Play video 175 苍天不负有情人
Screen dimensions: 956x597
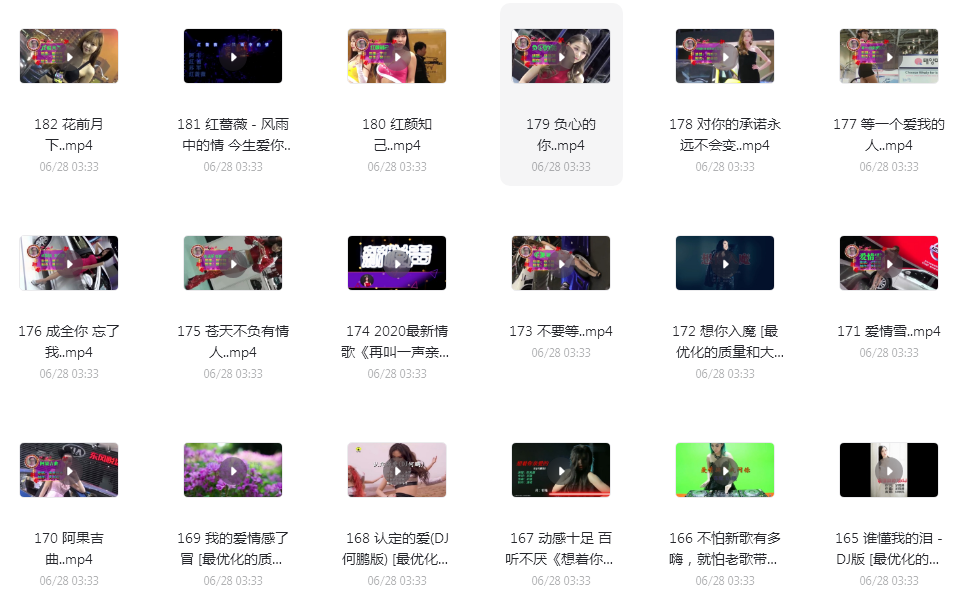click(x=233, y=263)
